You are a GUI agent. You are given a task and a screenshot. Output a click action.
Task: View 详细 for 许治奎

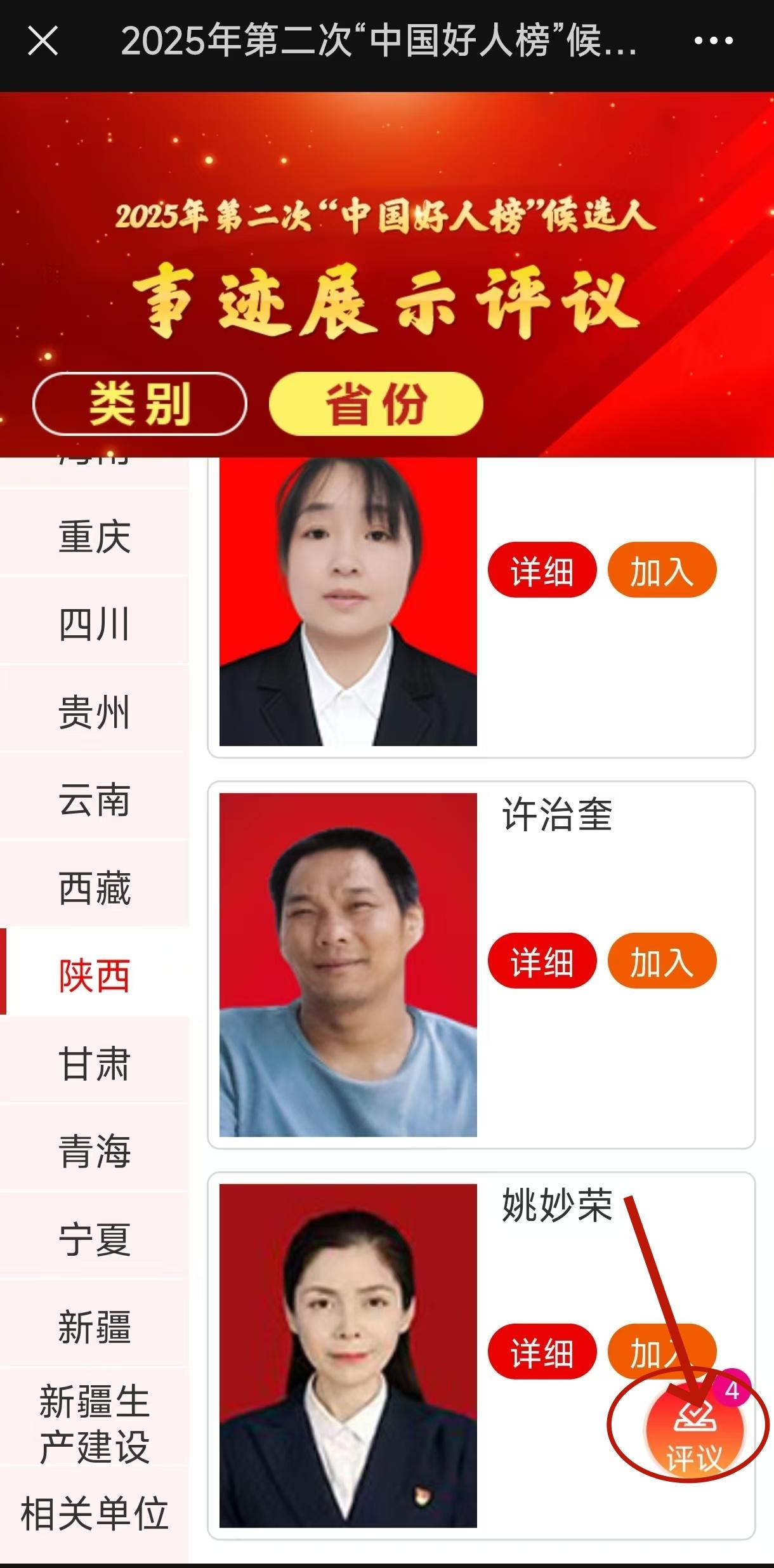tap(542, 961)
